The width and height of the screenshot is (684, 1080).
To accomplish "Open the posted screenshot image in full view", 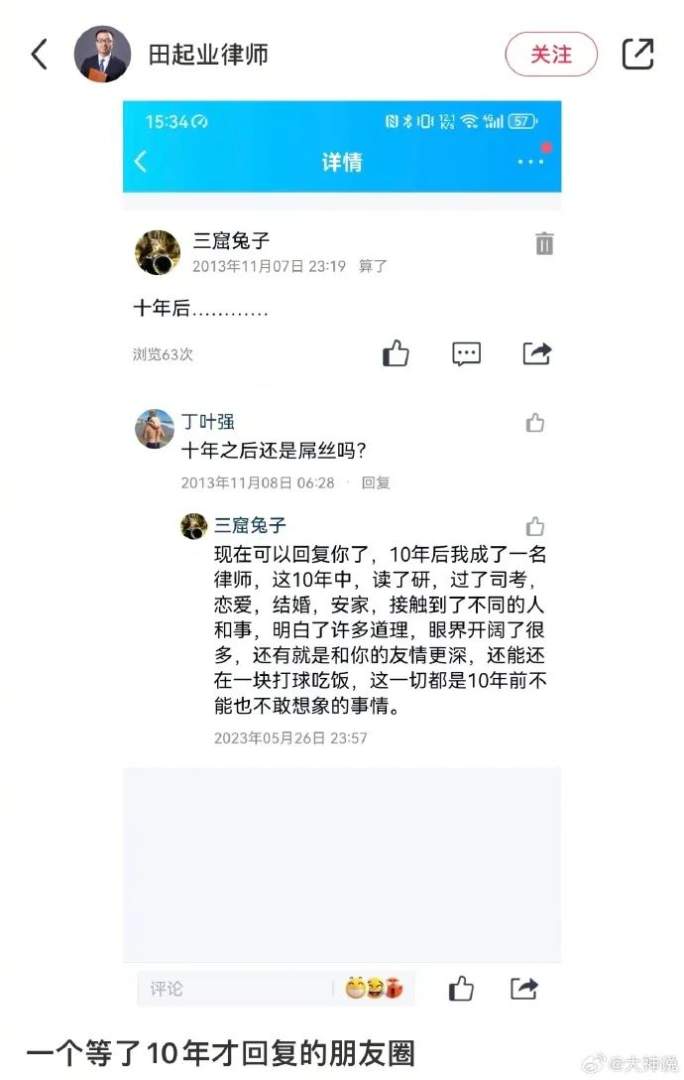I will (342, 560).
